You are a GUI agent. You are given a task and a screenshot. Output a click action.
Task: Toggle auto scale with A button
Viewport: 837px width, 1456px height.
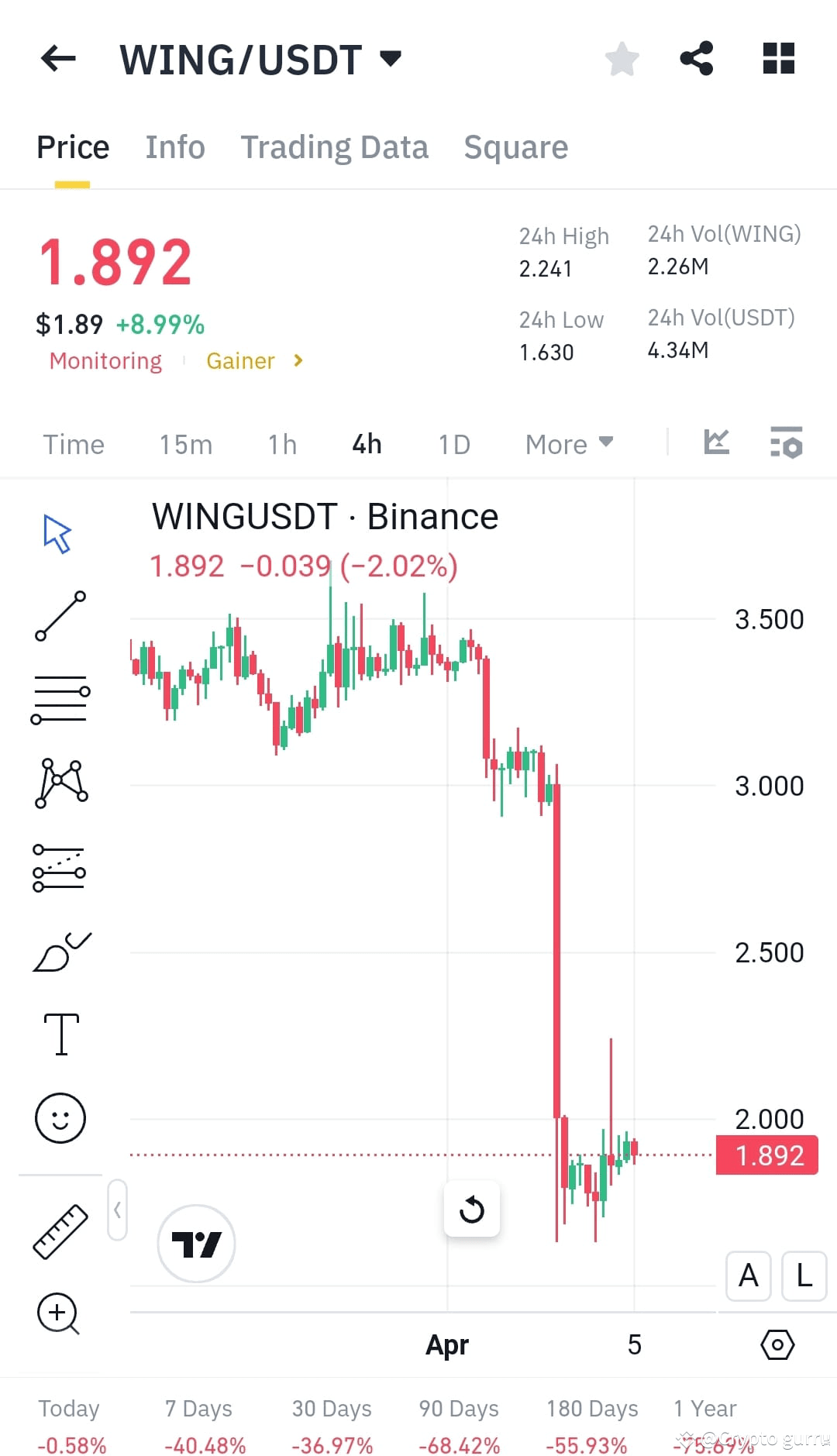coord(747,1276)
